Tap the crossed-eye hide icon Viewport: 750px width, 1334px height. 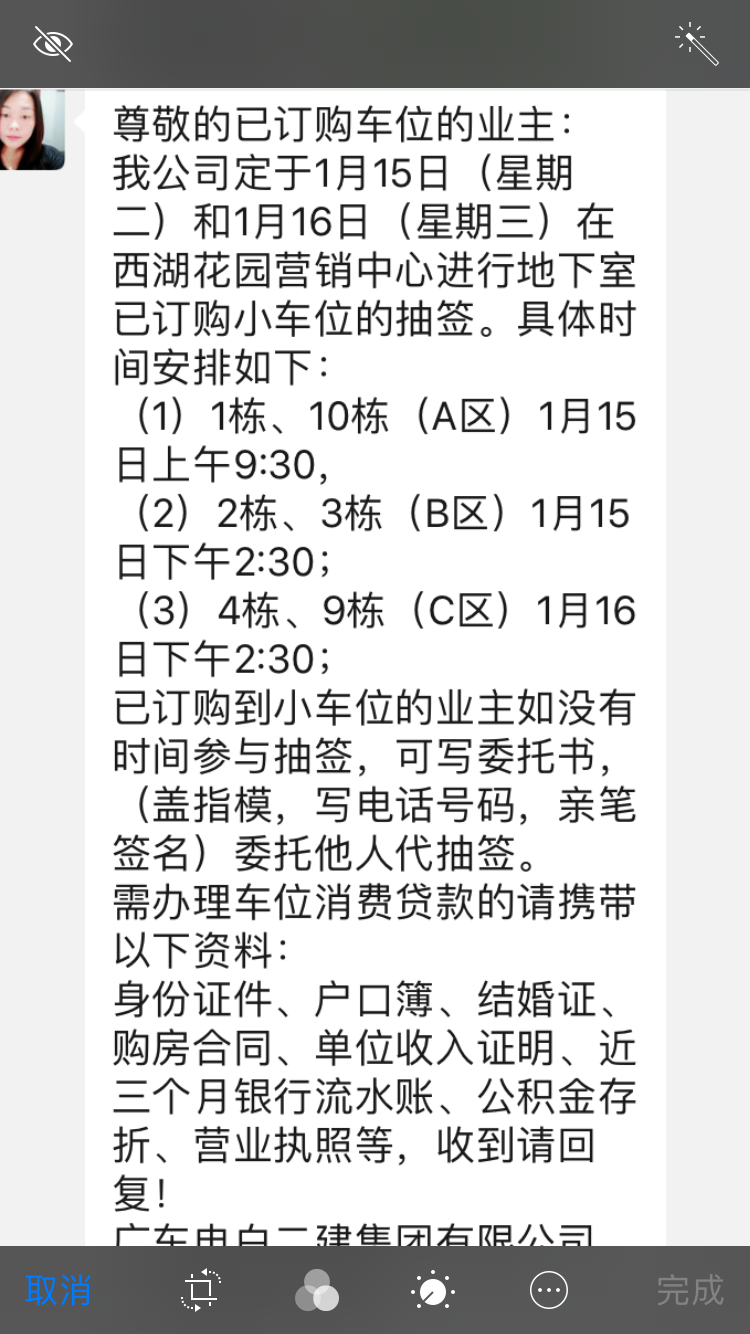point(53,43)
